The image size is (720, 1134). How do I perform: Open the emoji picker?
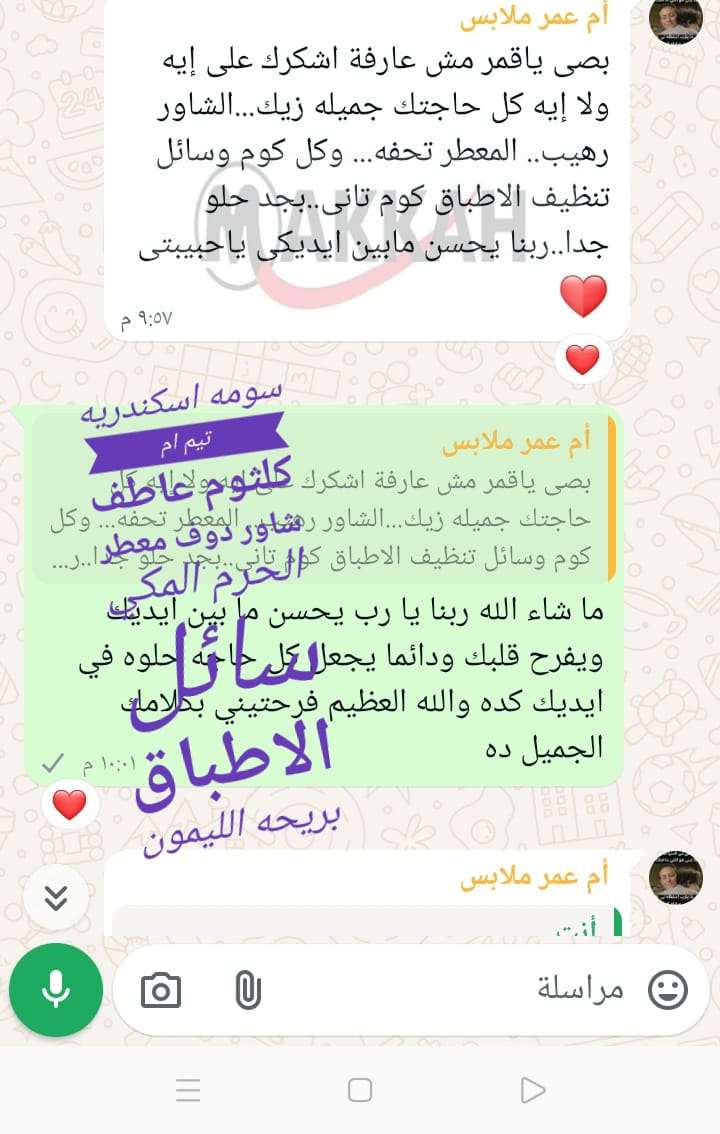[x=668, y=990]
